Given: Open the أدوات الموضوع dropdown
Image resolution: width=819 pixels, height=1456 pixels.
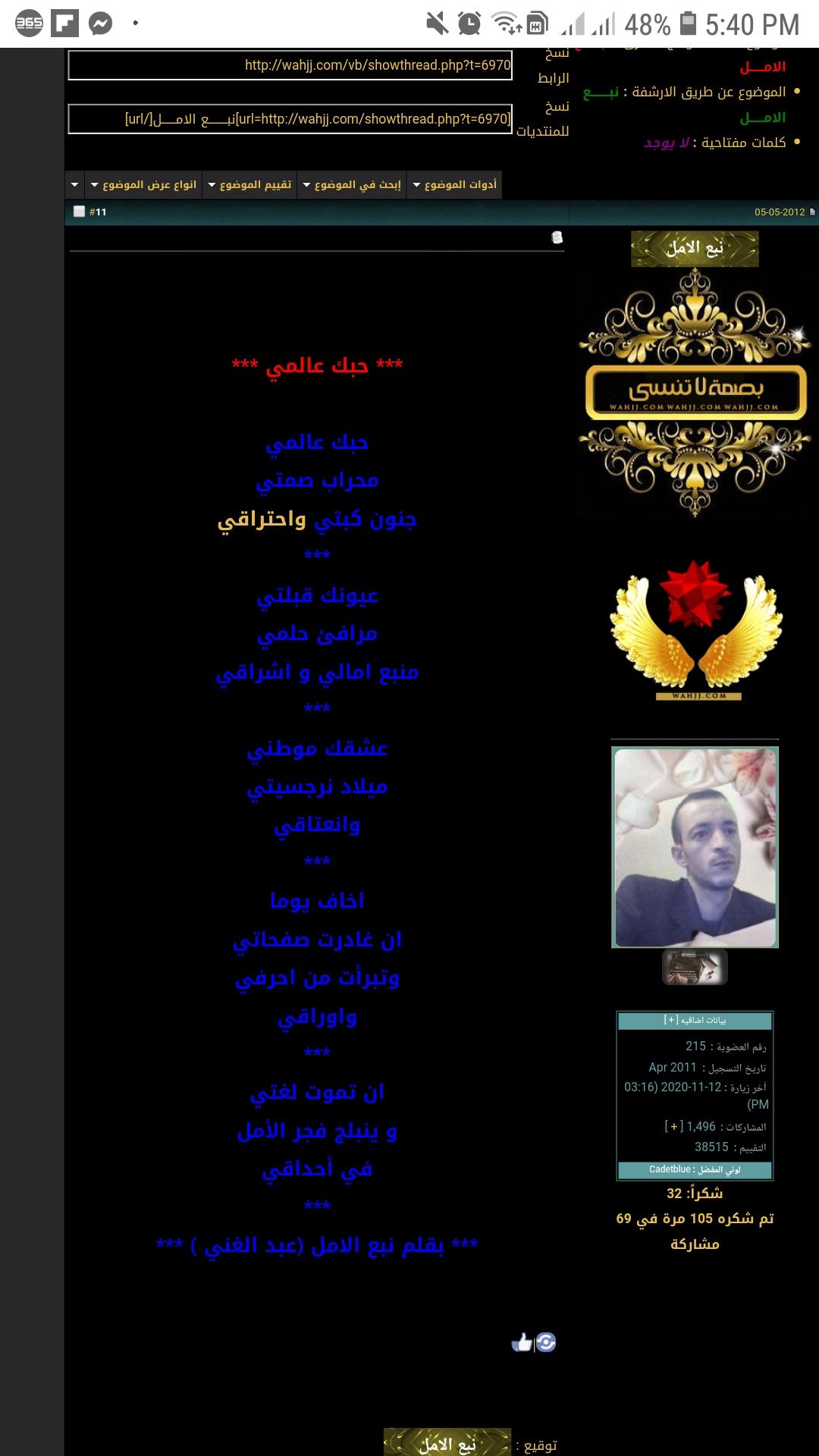Looking at the screenshot, I should (x=454, y=184).
